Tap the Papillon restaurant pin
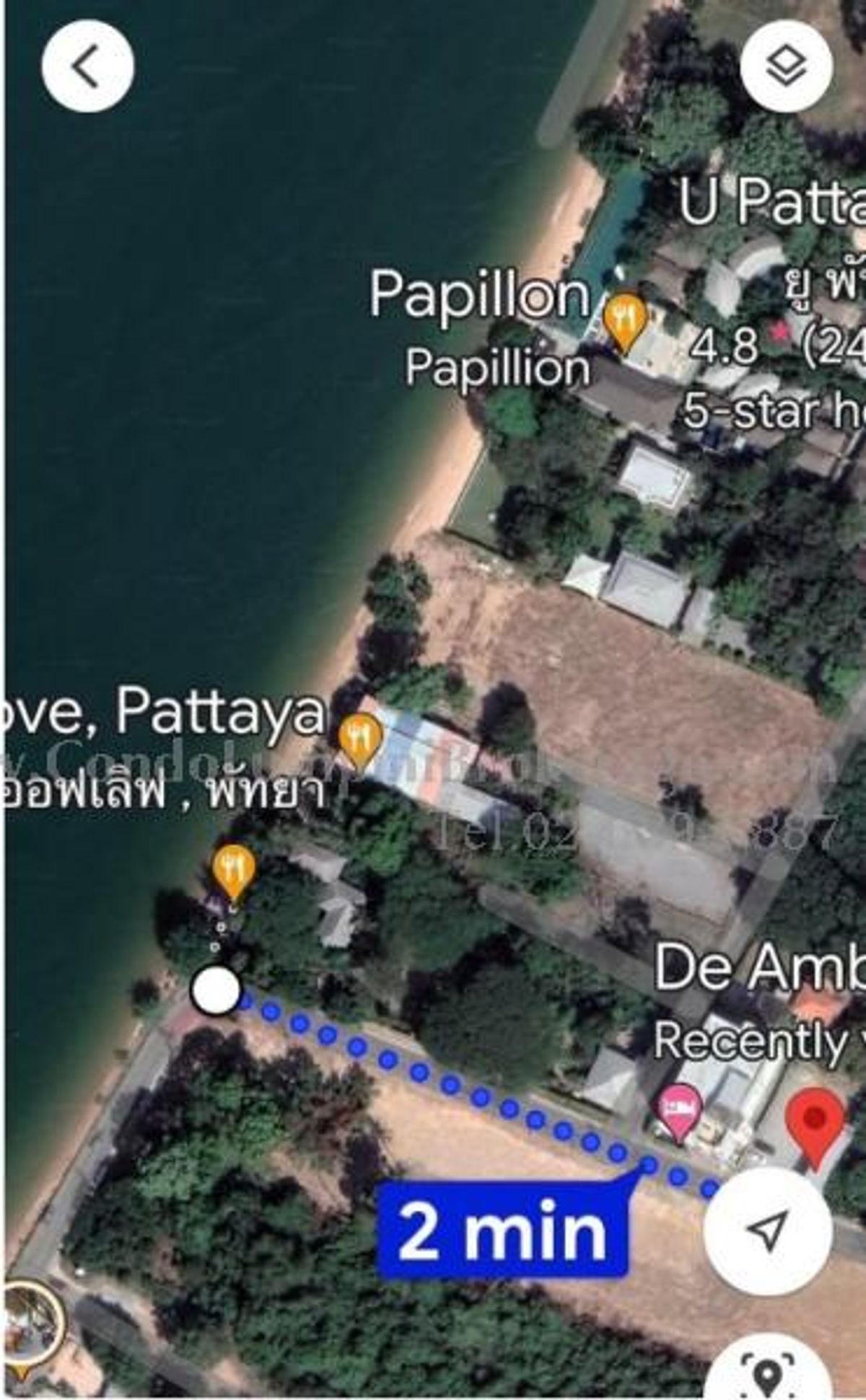The width and height of the screenshot is (866, 1400). click(x=625, y=324)
